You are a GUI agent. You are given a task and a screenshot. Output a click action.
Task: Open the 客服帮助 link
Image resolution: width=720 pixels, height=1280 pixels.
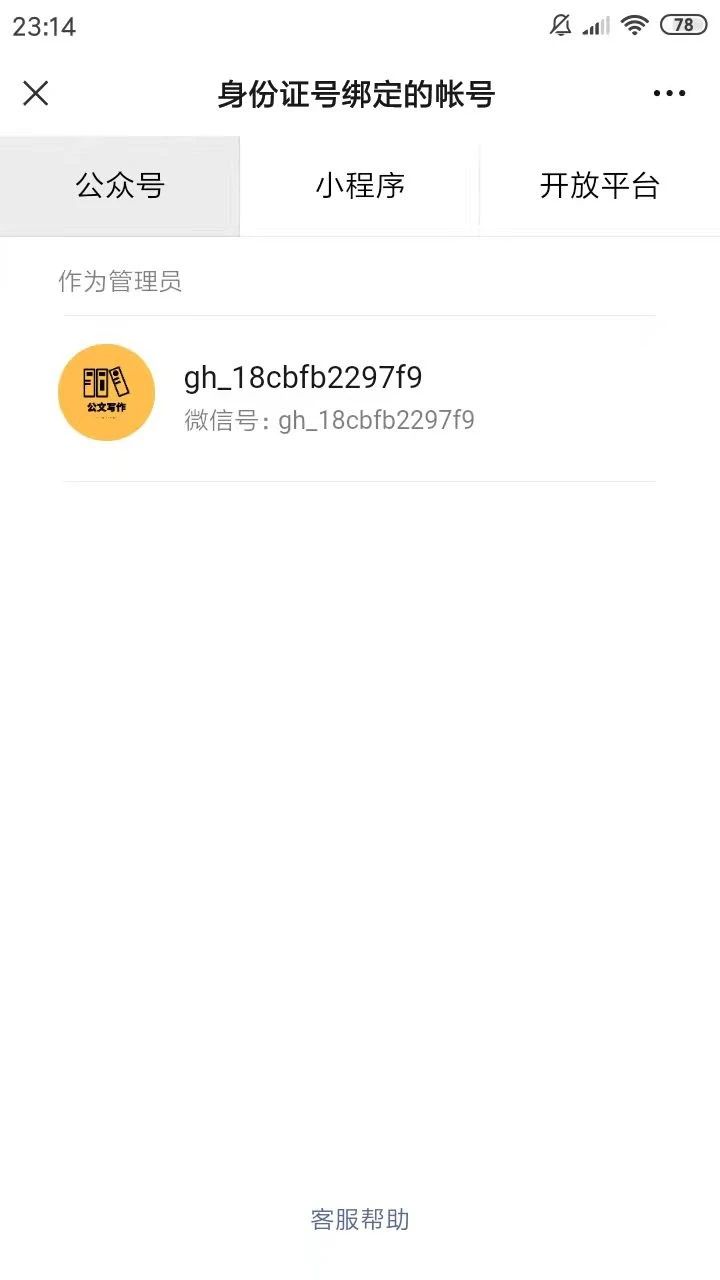point(360,1219)
